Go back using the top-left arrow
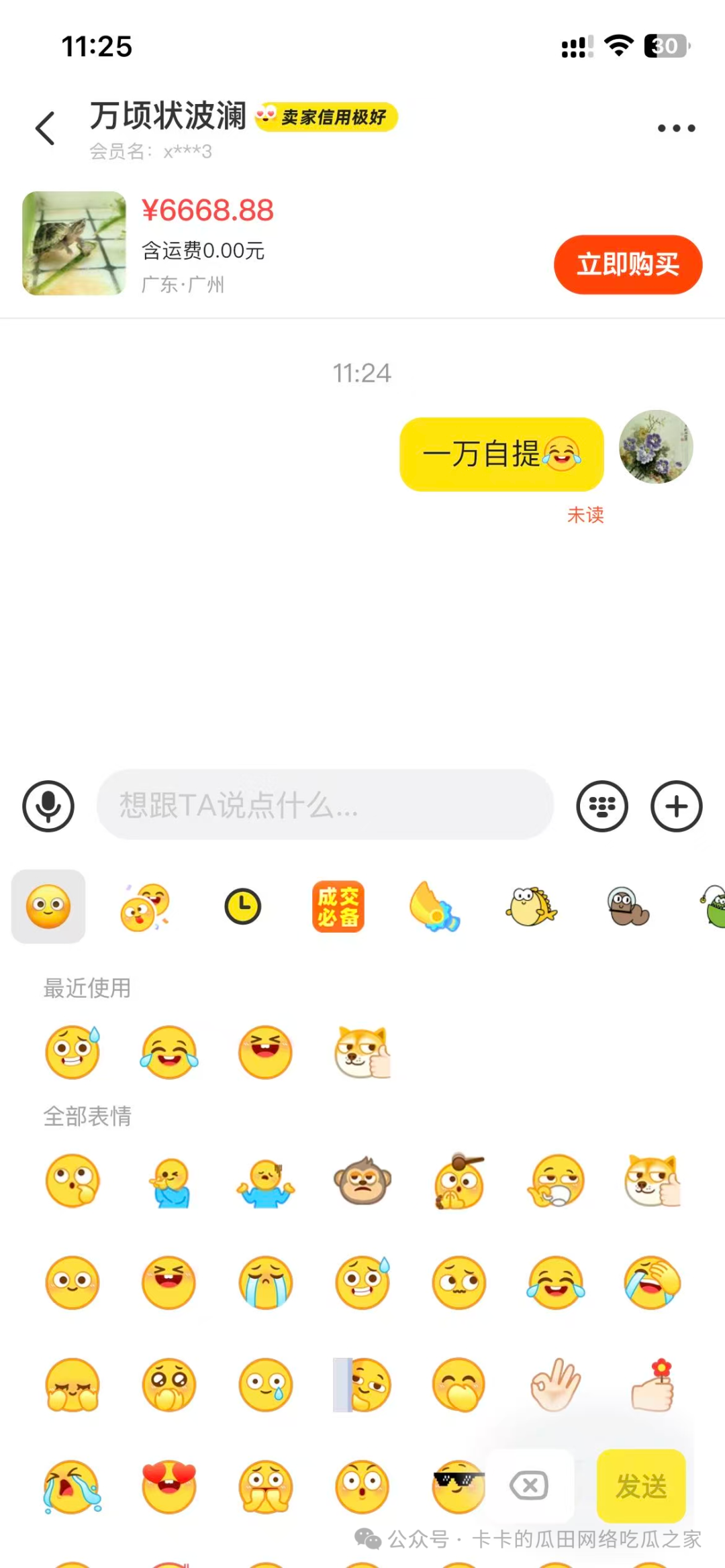This screenshot has width=725, height=1568. pos(45,128)
